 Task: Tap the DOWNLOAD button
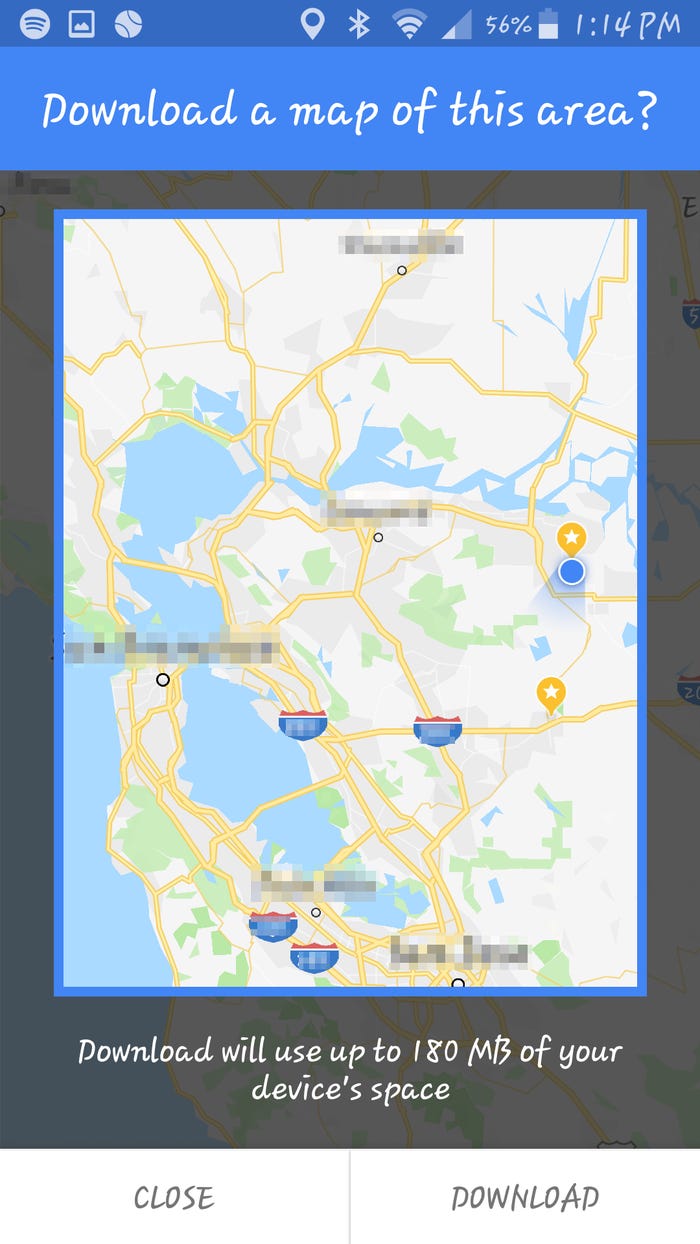coord(525,1197)
